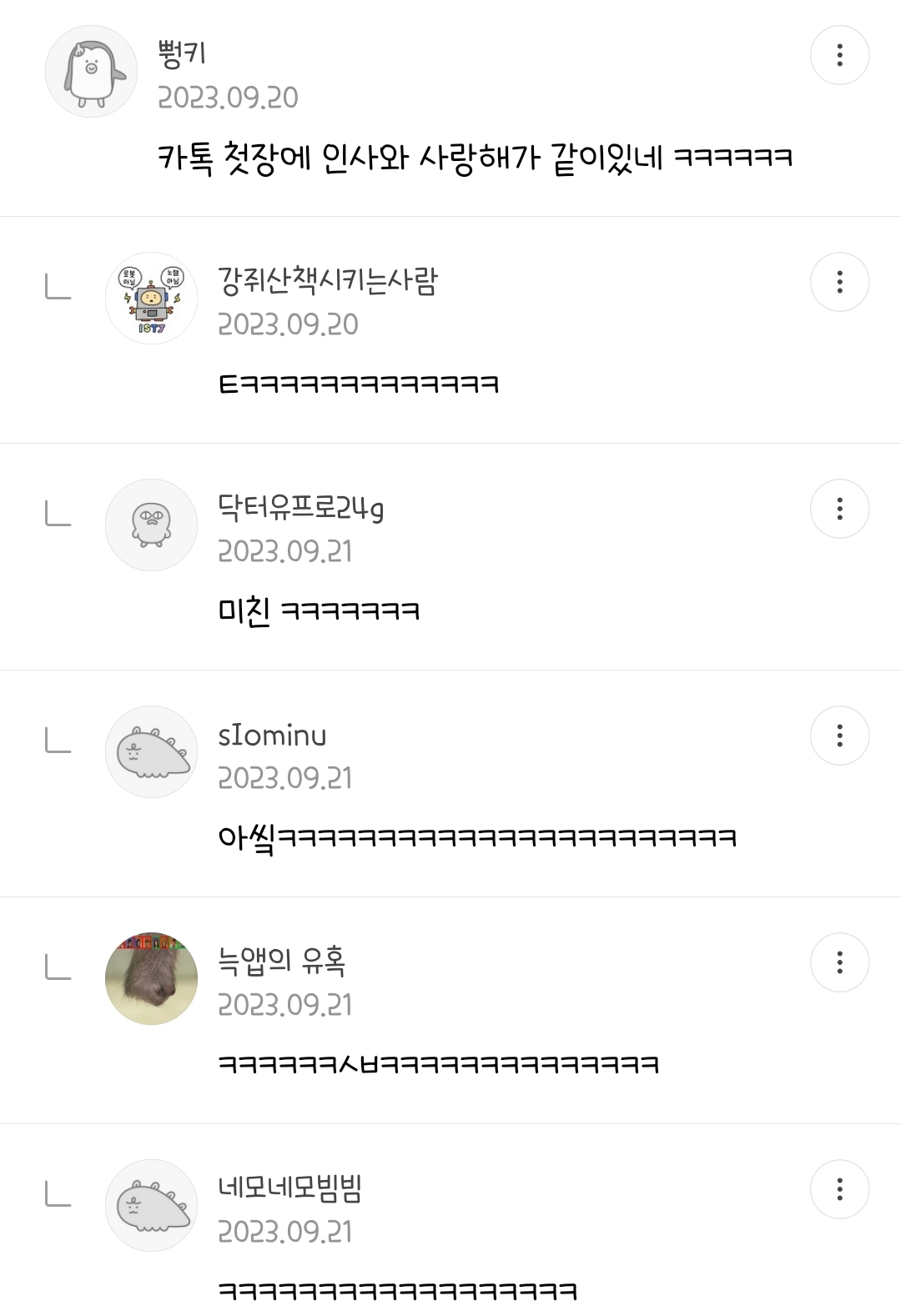The height and width of the screenshot is (1316, 901).
Task: Open the options menu on 강쥐산책시키는사람's reply
Action: 839,282
